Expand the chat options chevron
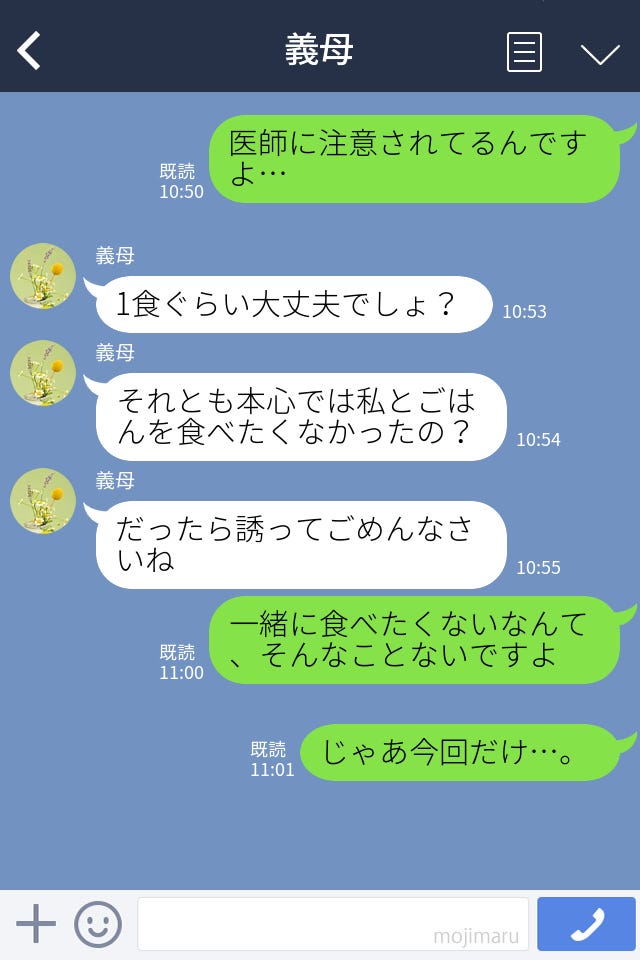 pyautogui.click(x=600, y=53)
